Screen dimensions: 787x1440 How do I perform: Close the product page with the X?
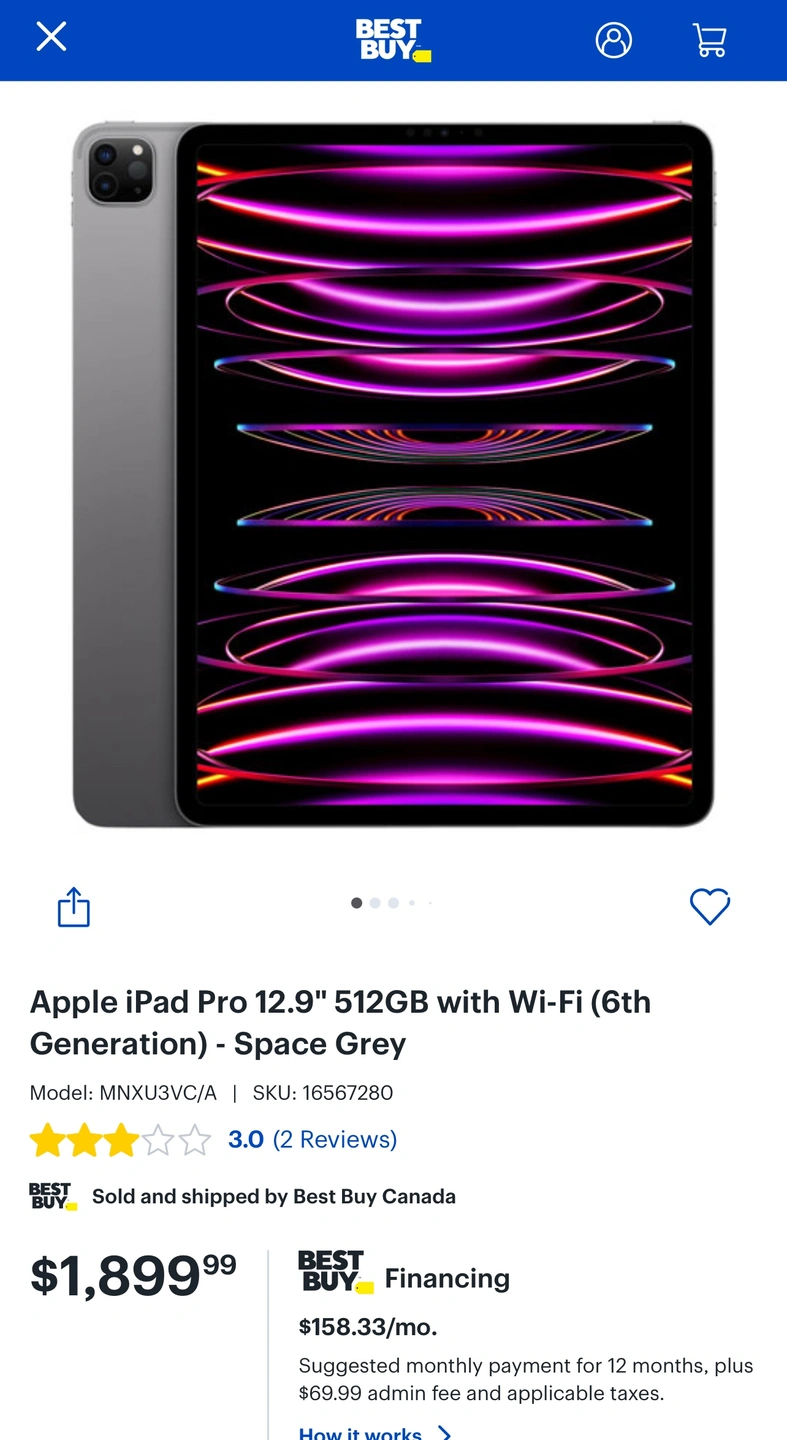[x=51, y=38]
